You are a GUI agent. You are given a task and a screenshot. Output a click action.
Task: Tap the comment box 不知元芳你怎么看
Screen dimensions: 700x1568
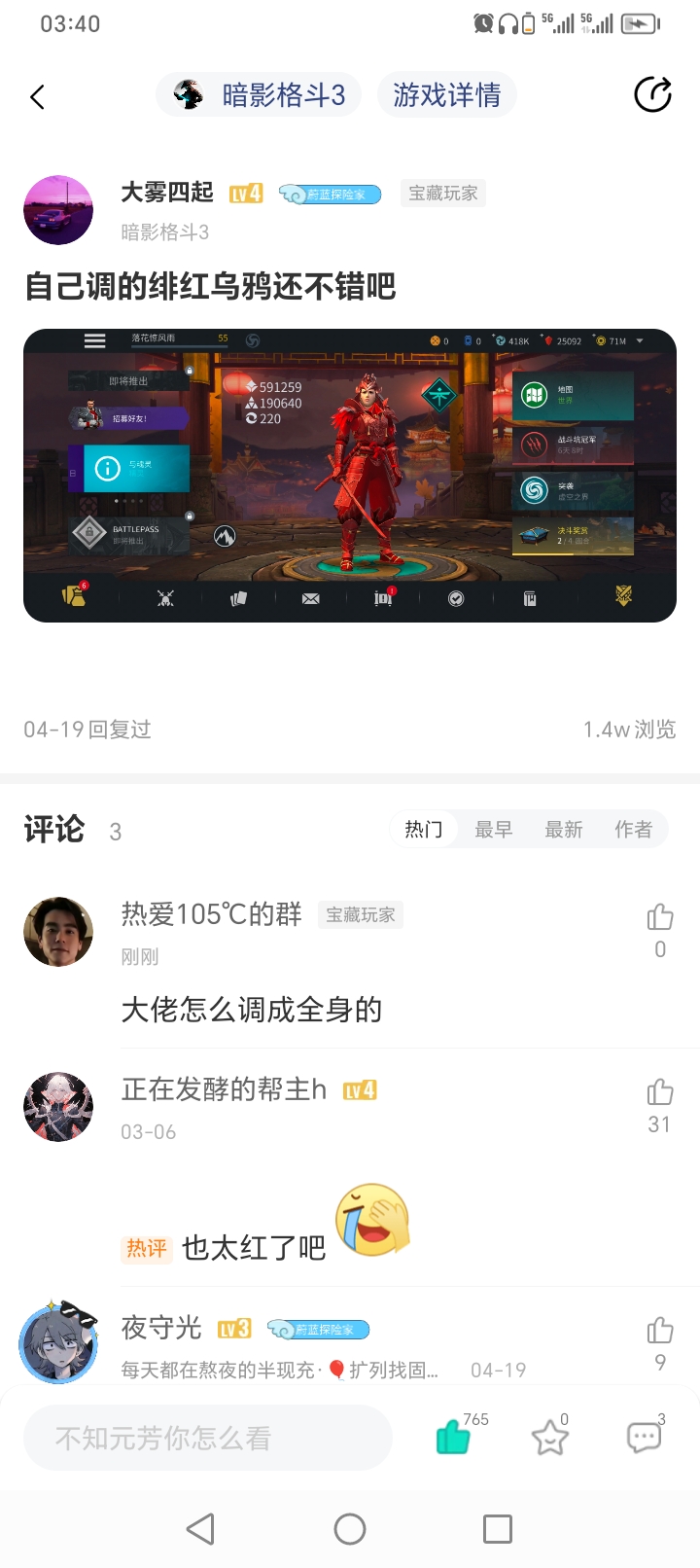coord(208,1438)
